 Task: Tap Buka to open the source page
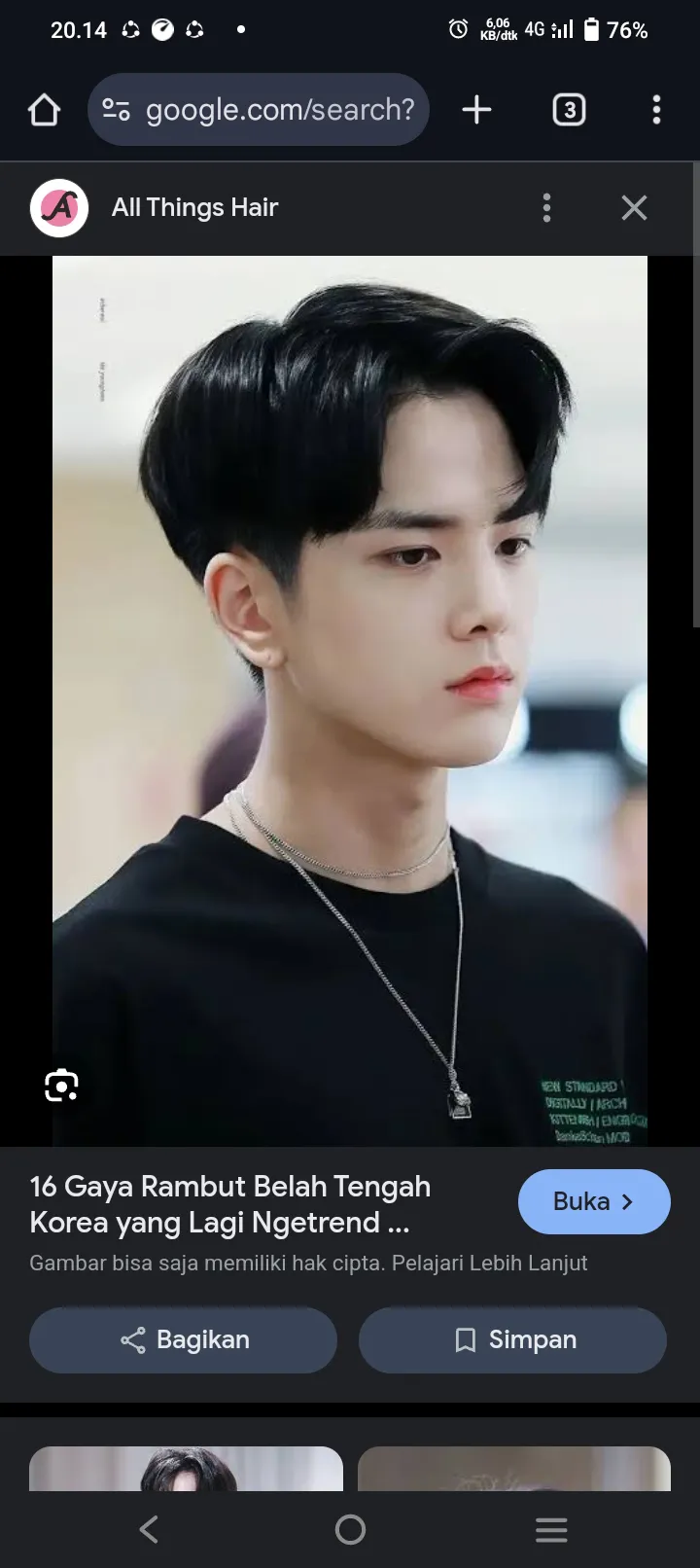593,1201
